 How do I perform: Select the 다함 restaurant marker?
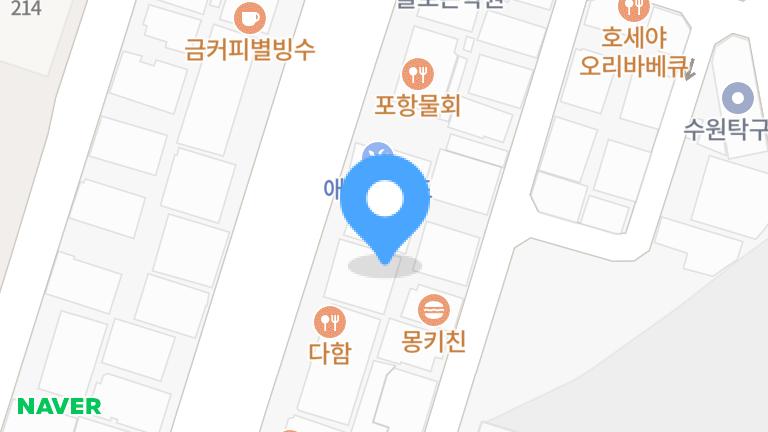point(329,322)
